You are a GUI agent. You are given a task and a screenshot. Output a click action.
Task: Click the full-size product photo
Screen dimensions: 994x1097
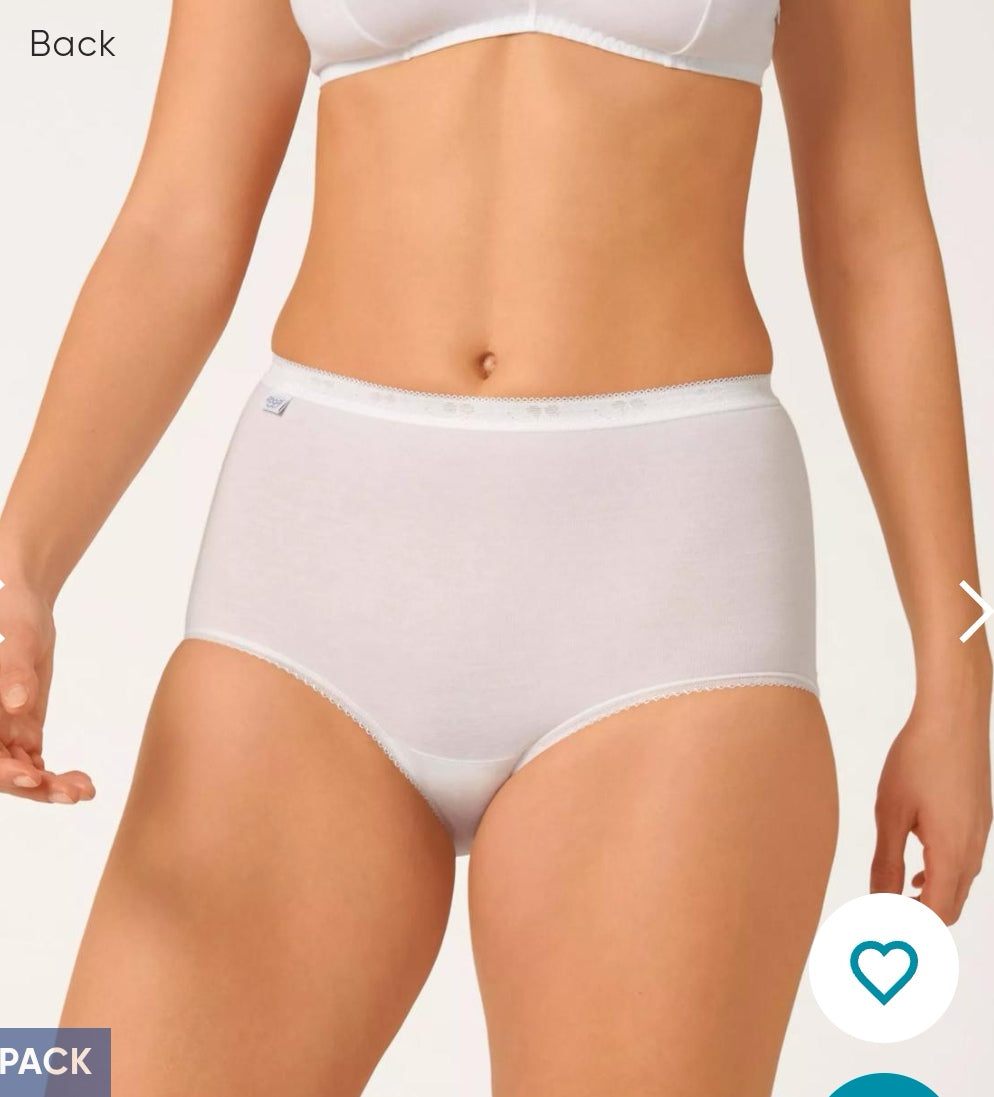click(x=497, y=550)
